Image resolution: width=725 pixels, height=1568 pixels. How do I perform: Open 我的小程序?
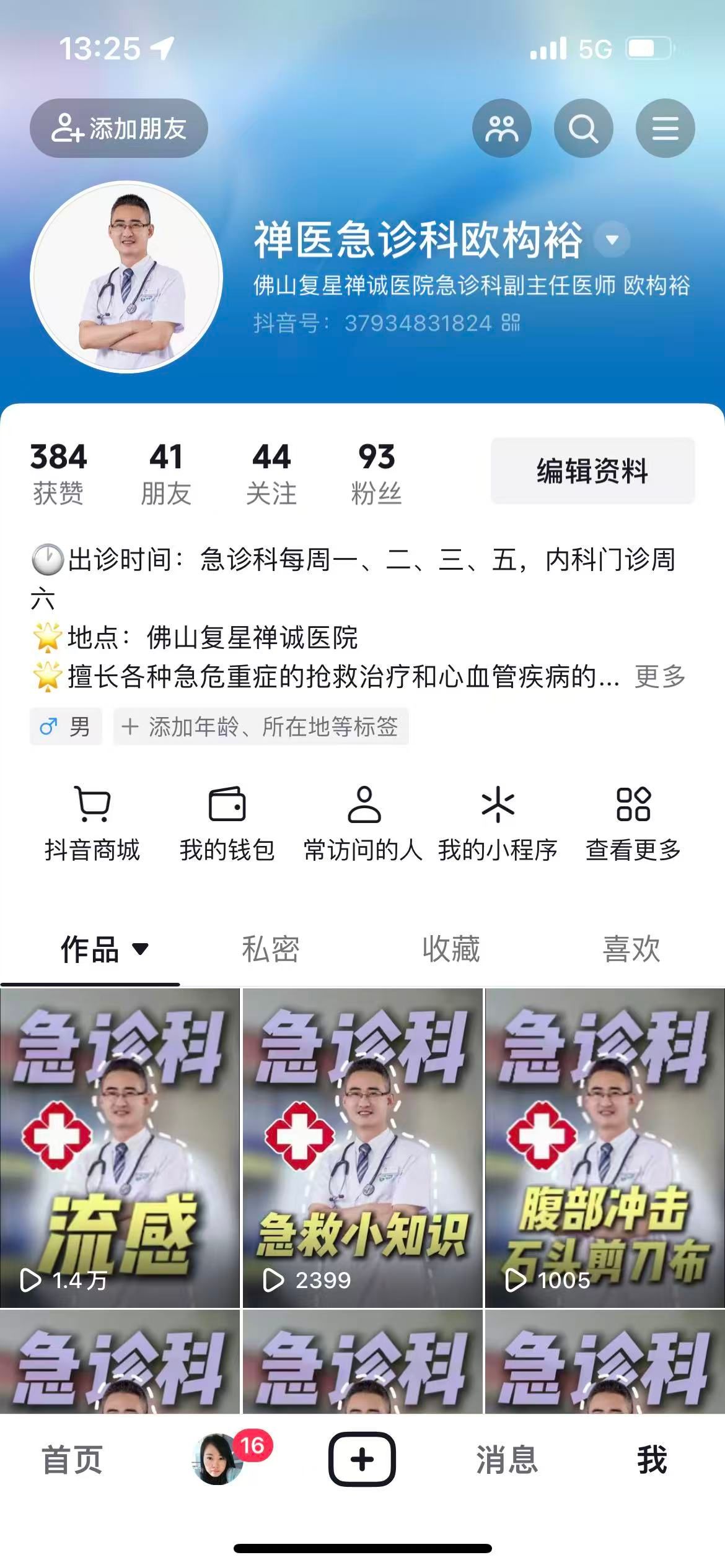pyautogui.click(x=498, y=824)
